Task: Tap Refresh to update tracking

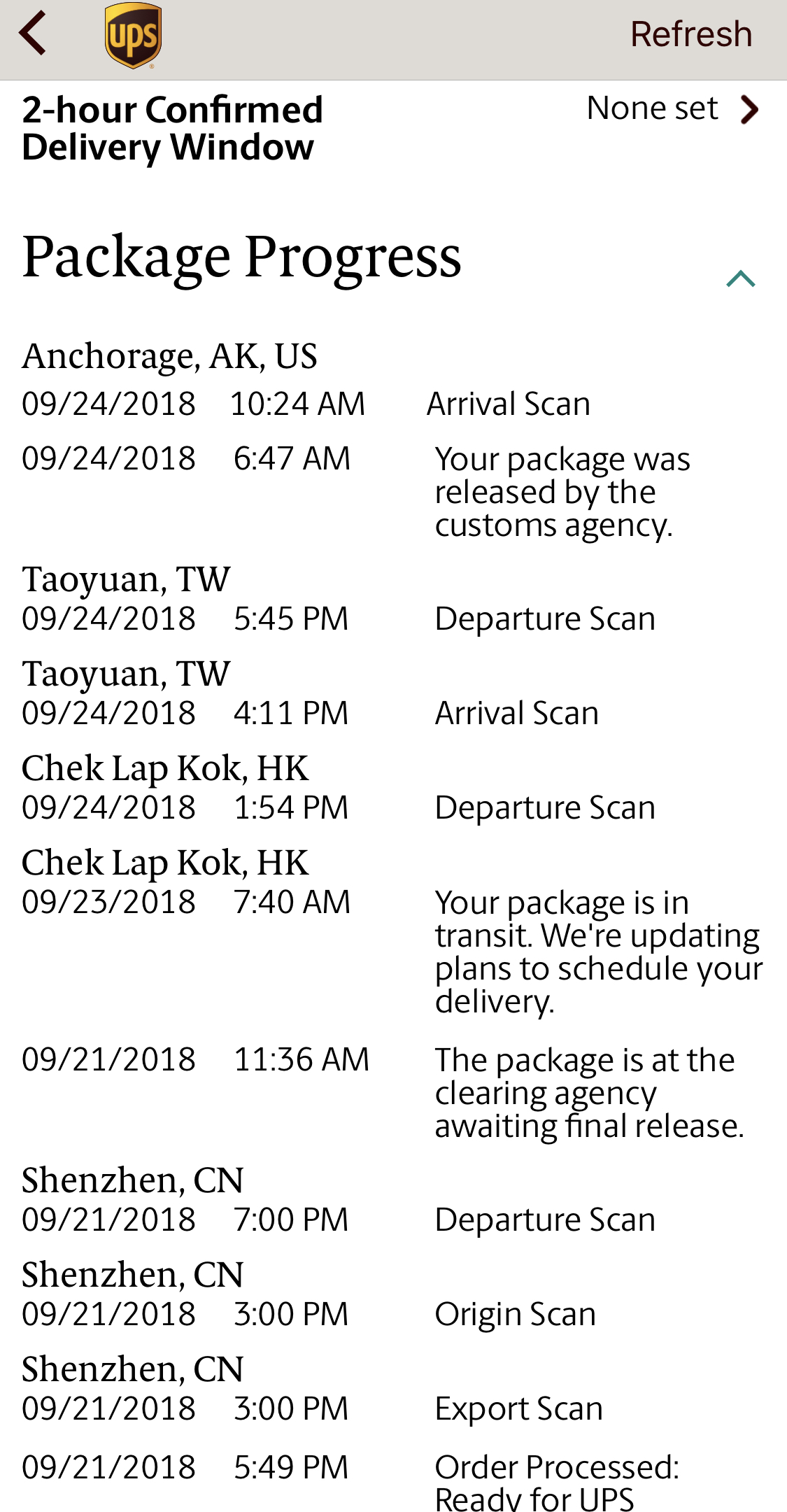Action: point(690,34)
